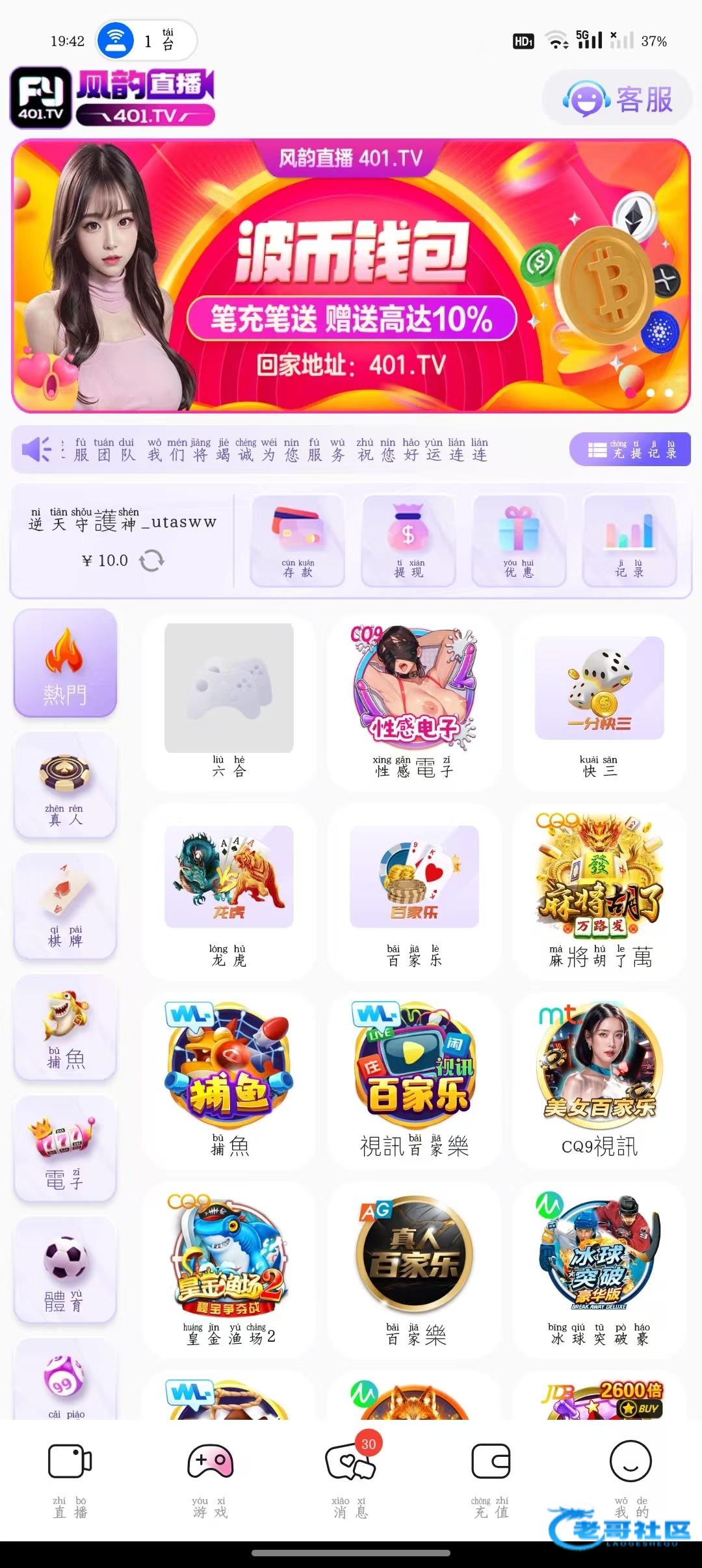Open the 波币钱包 promotional banner

(x=351, y=276)
